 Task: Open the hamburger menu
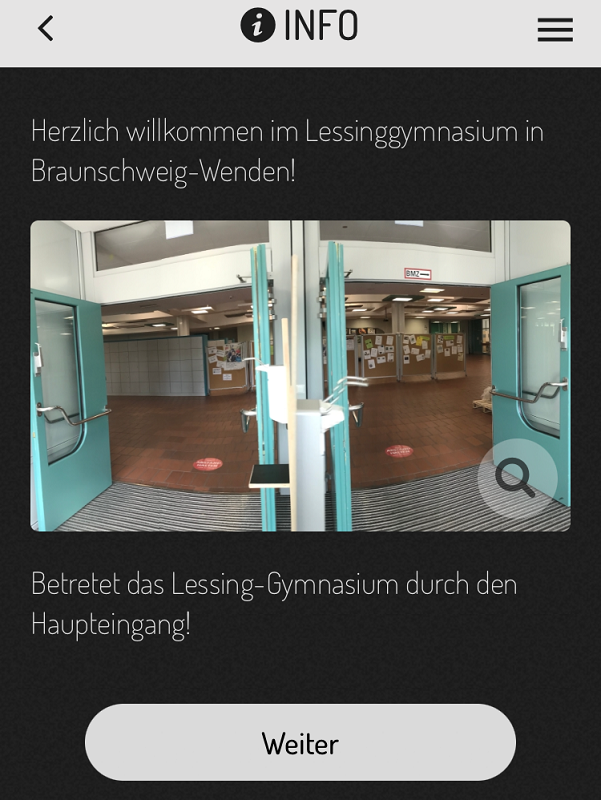coord(555,29)
